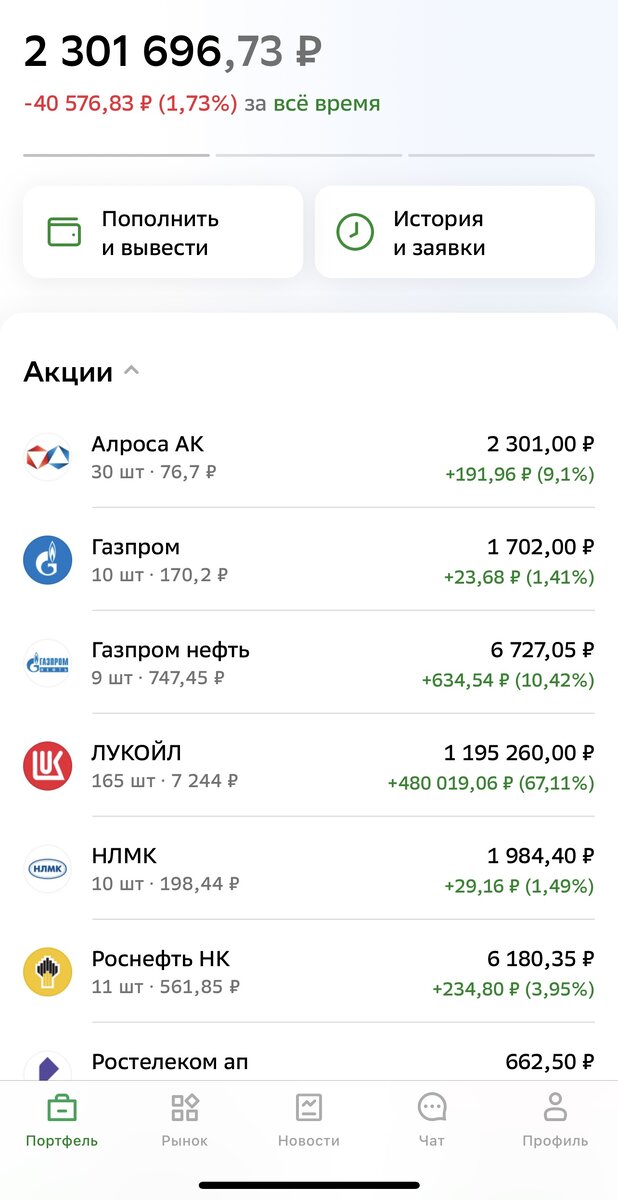The height and width of the screenshot is (1200, 618).
Task: Open Пополнить и вывести
Action: pos(162,232)
